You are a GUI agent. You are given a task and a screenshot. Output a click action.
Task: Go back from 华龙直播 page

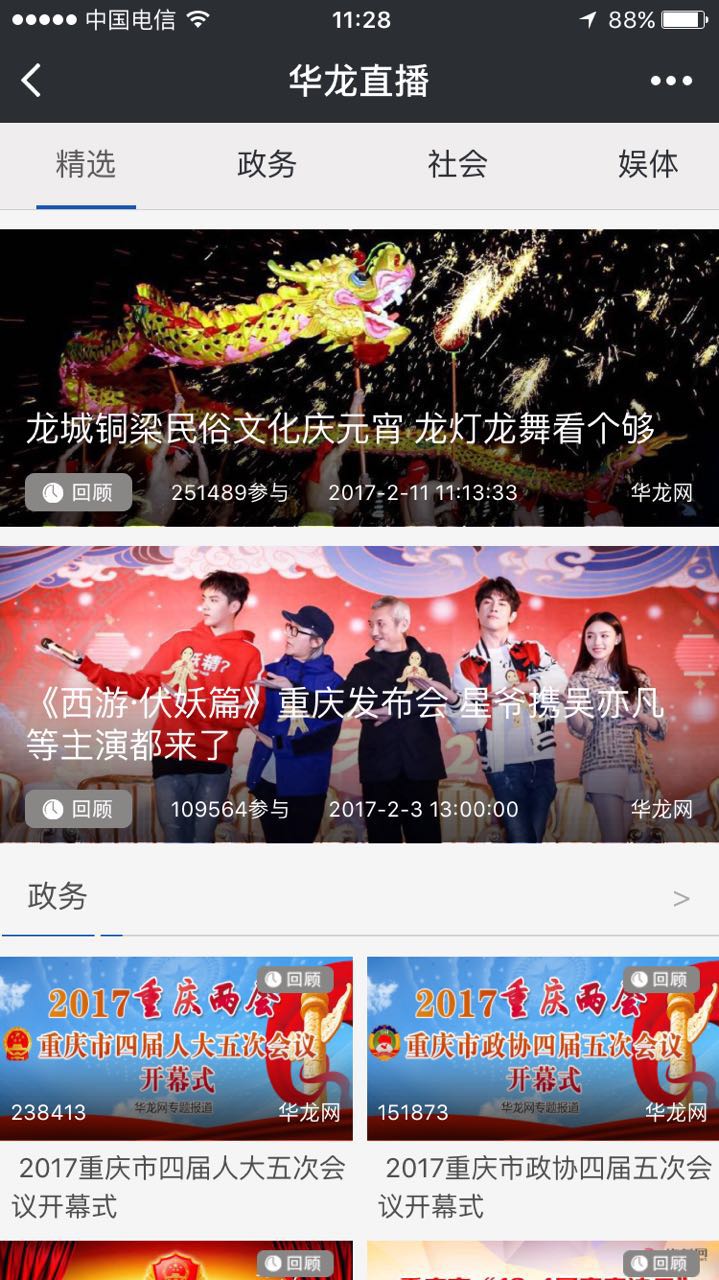32,81
